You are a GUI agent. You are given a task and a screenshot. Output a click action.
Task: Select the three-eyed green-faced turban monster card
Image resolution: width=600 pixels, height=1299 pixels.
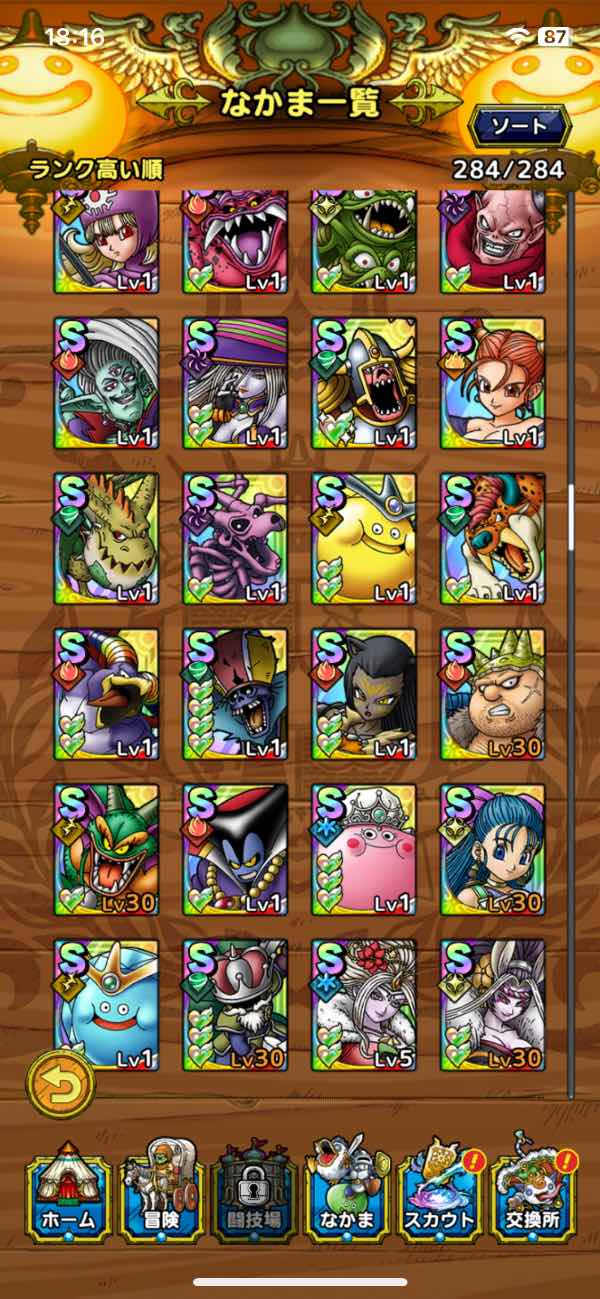coord(107,381)
